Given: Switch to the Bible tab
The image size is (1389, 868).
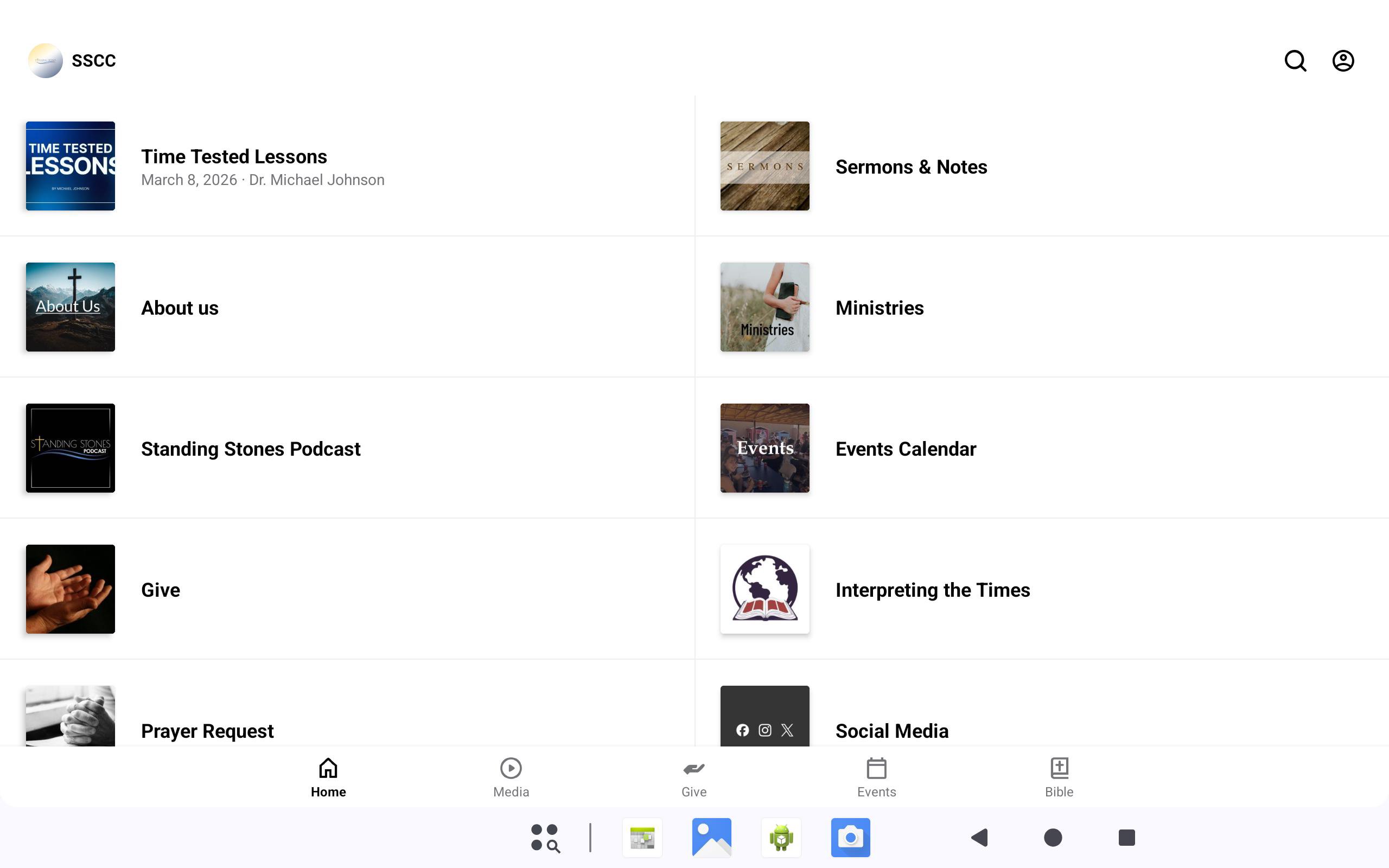Looking at the screenshot, I should (x=1059, y=777).
